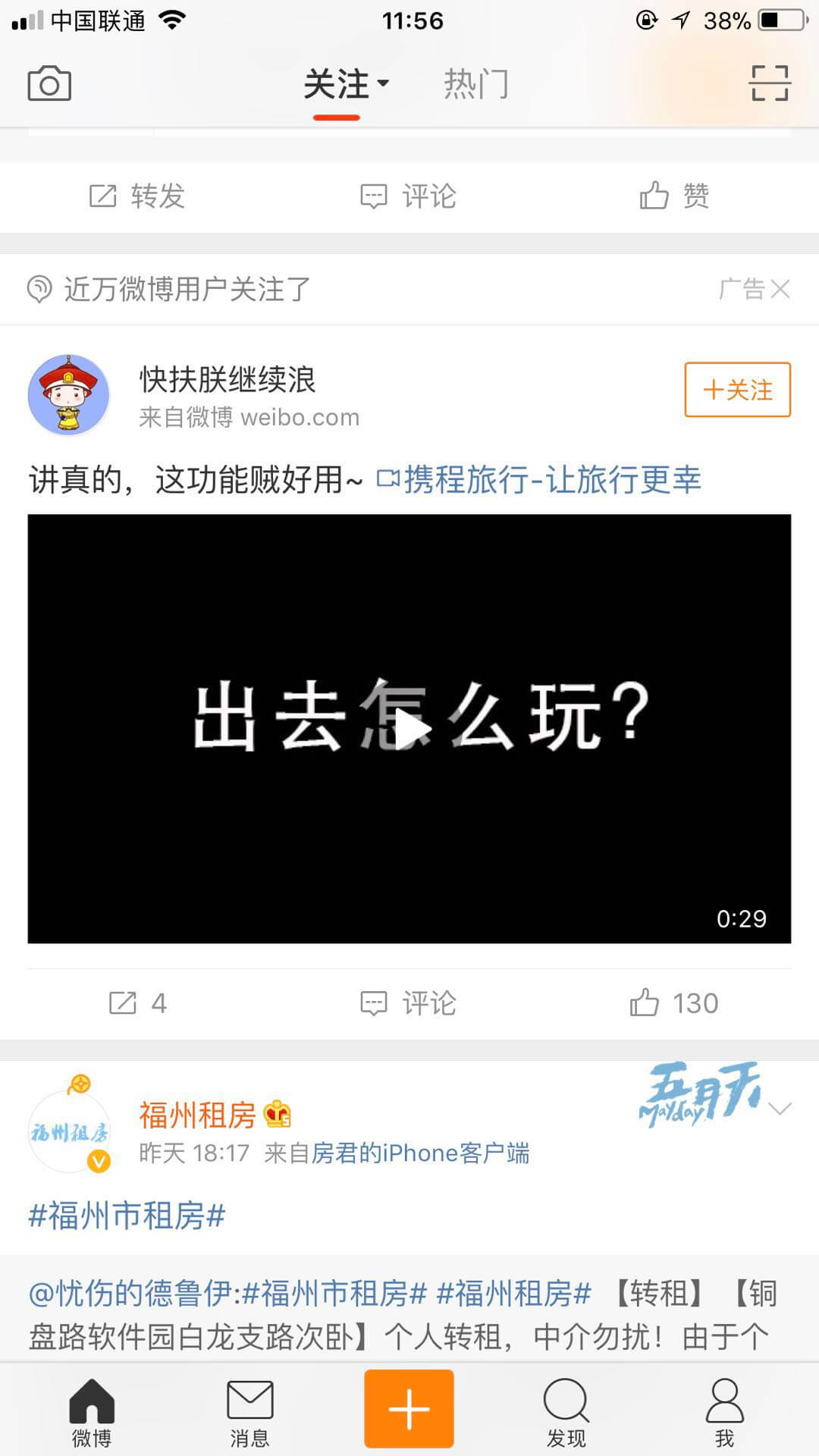Like the video post with 130 likes
This screenshot has height=1456, width=819.
click(674, 1003)
